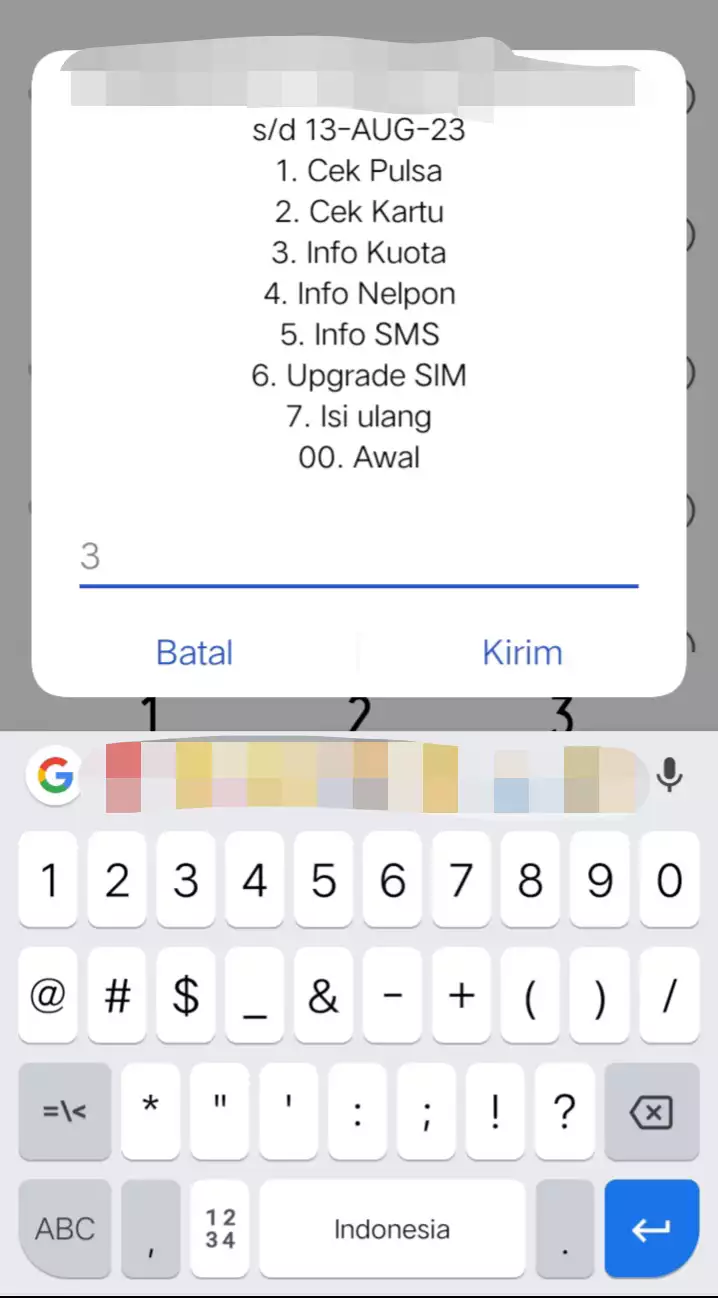The height and width of the screenshot is (1298, 718).
Task: Type the 0 key
Action: point(669,881)
